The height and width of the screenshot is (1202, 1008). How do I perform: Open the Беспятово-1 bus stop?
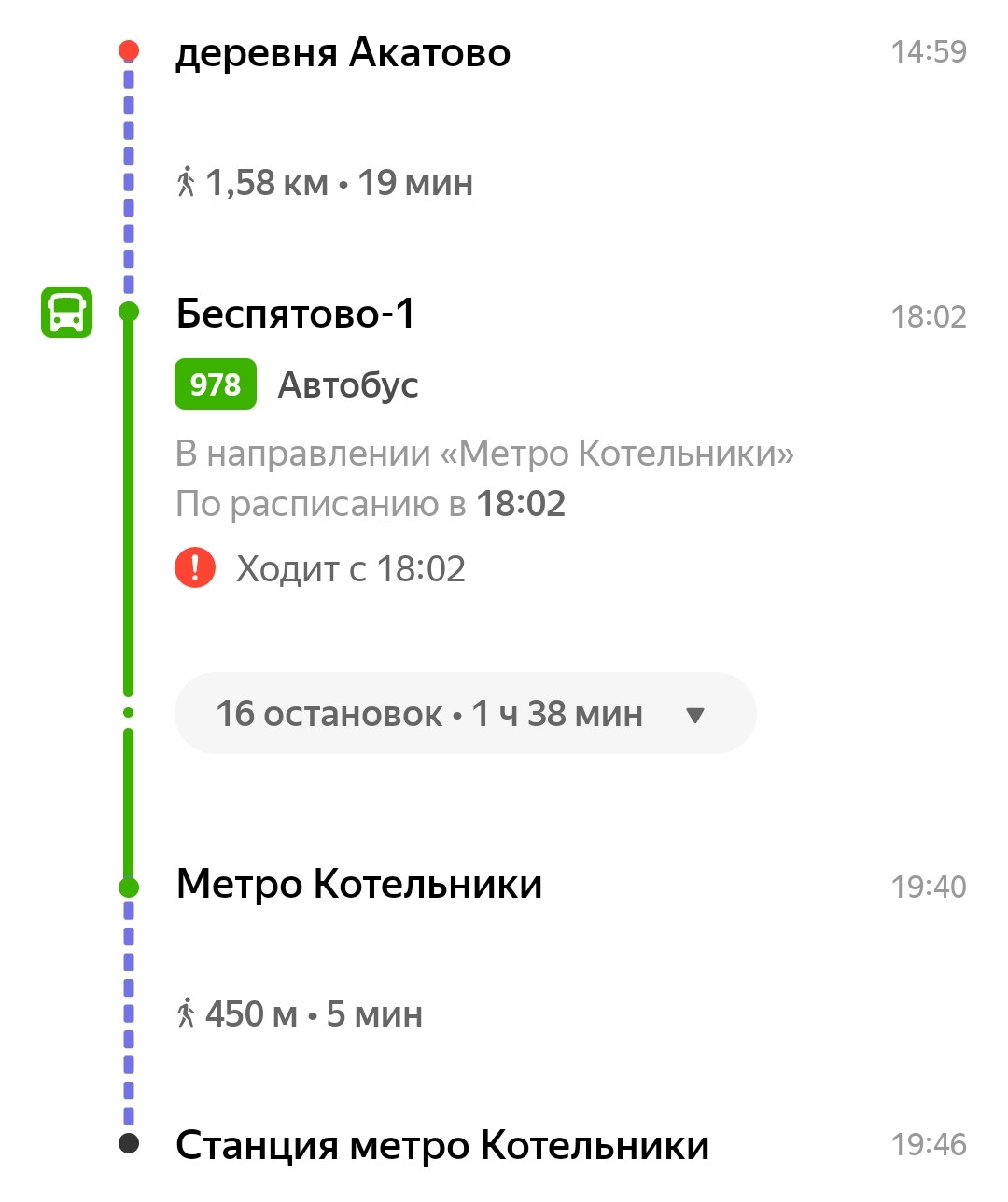pyautogui.click(x=296, y=314)
